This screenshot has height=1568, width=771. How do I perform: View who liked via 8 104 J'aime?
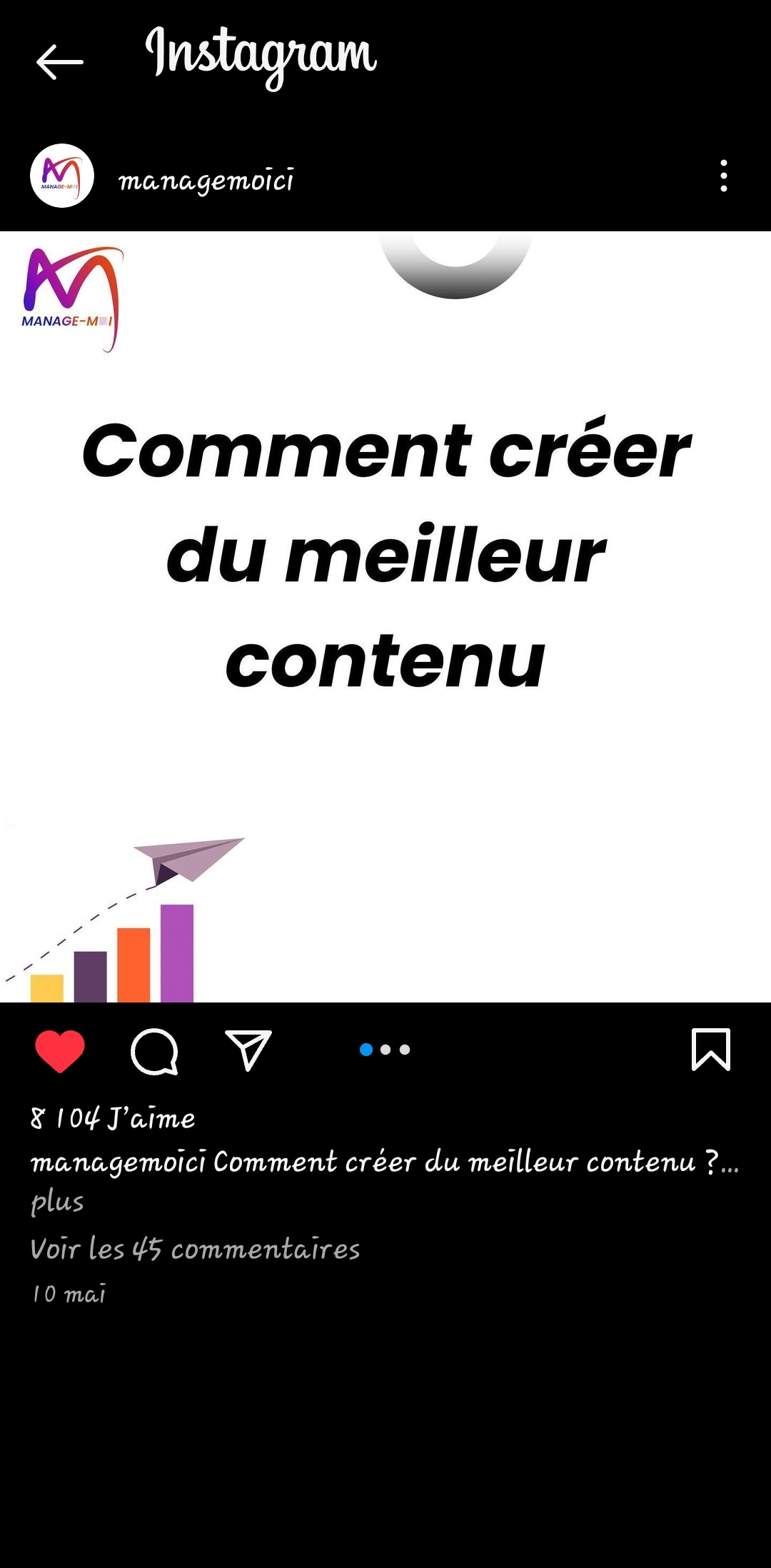[x=113, y=1118]
